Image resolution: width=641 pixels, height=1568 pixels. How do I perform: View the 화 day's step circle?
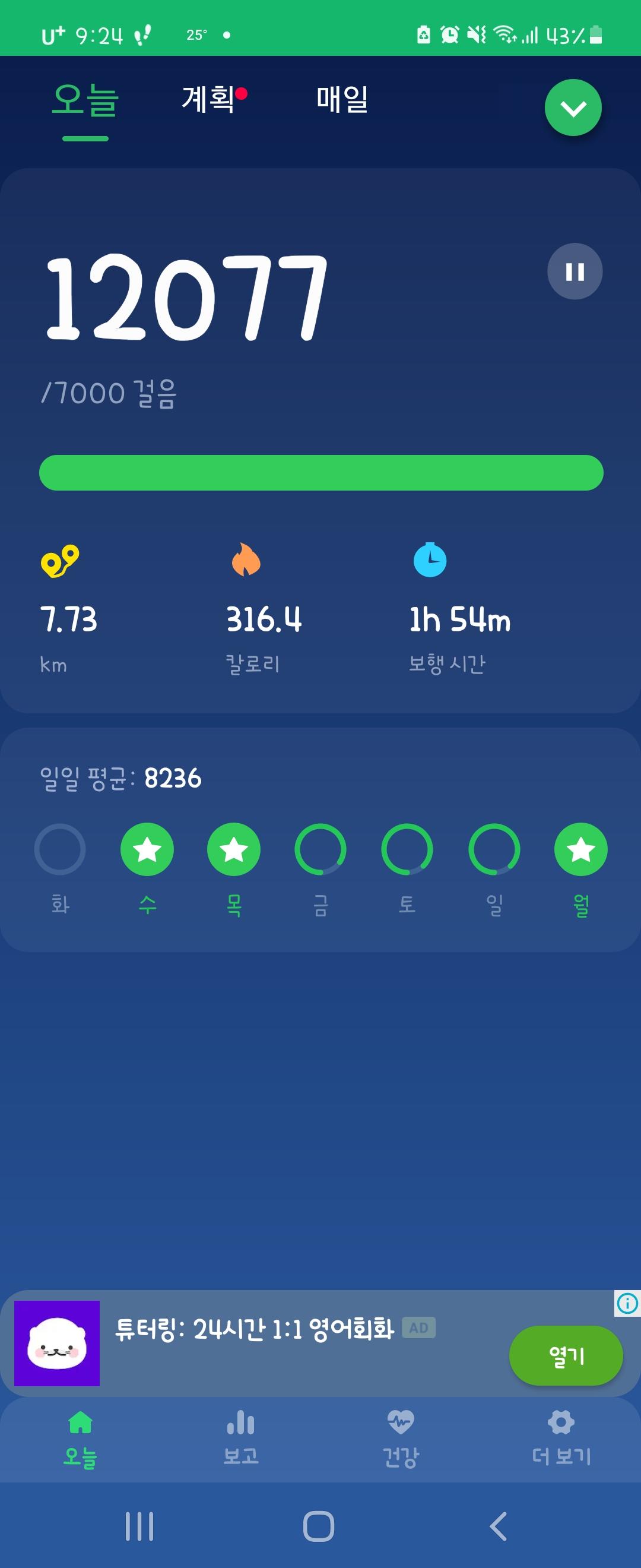pos(60,849)
